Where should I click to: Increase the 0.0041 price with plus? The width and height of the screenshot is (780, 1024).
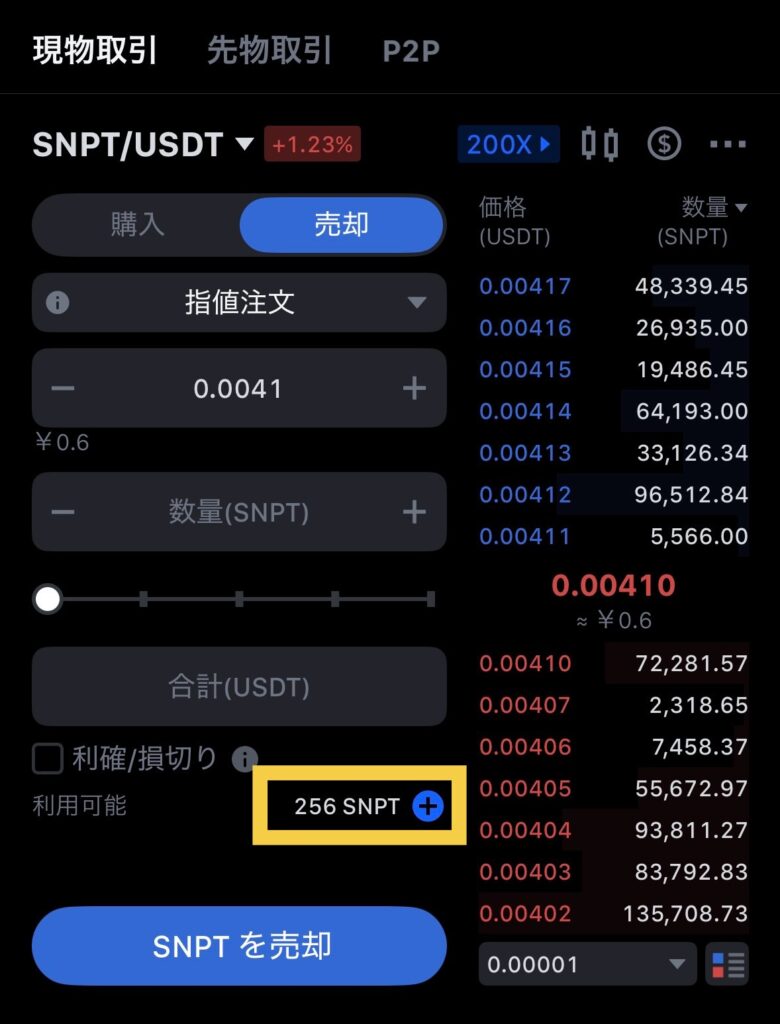pyautogui.click(x=414, y=388)
